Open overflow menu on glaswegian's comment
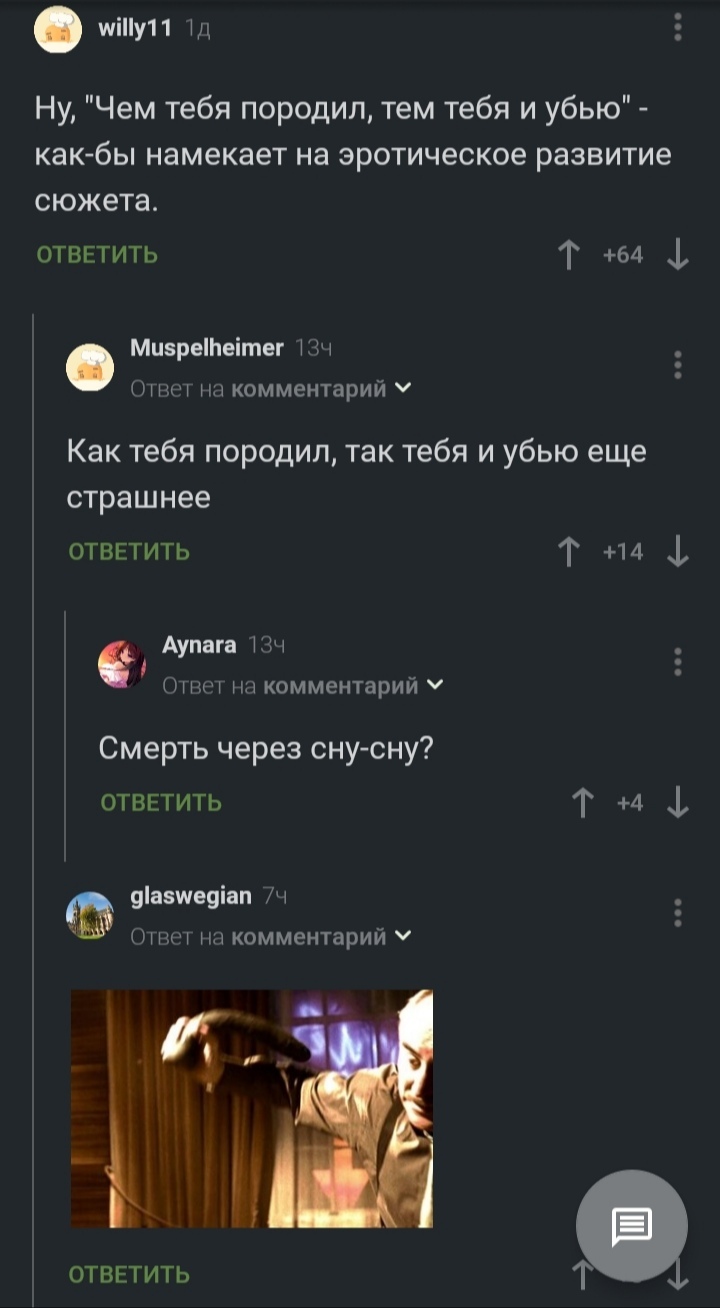This screenshot has height=1308, width=720. (678, 913)
